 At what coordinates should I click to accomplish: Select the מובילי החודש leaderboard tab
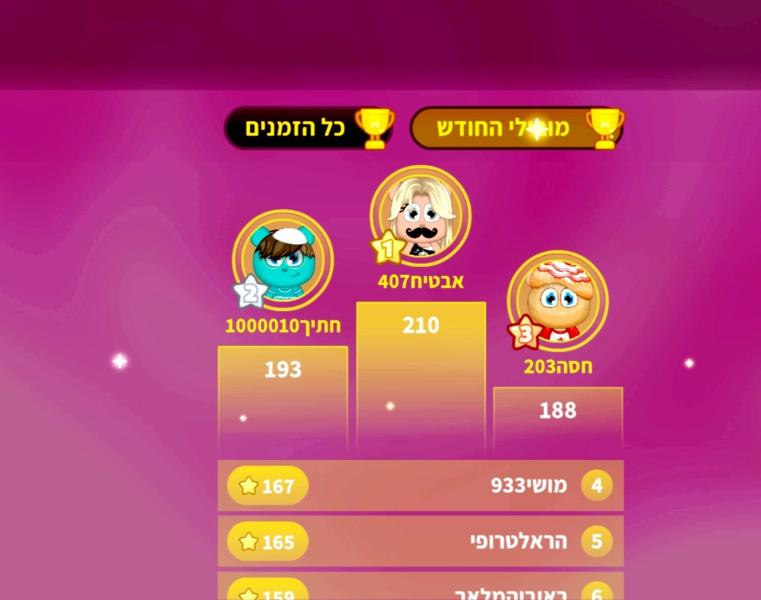point(516,128)
